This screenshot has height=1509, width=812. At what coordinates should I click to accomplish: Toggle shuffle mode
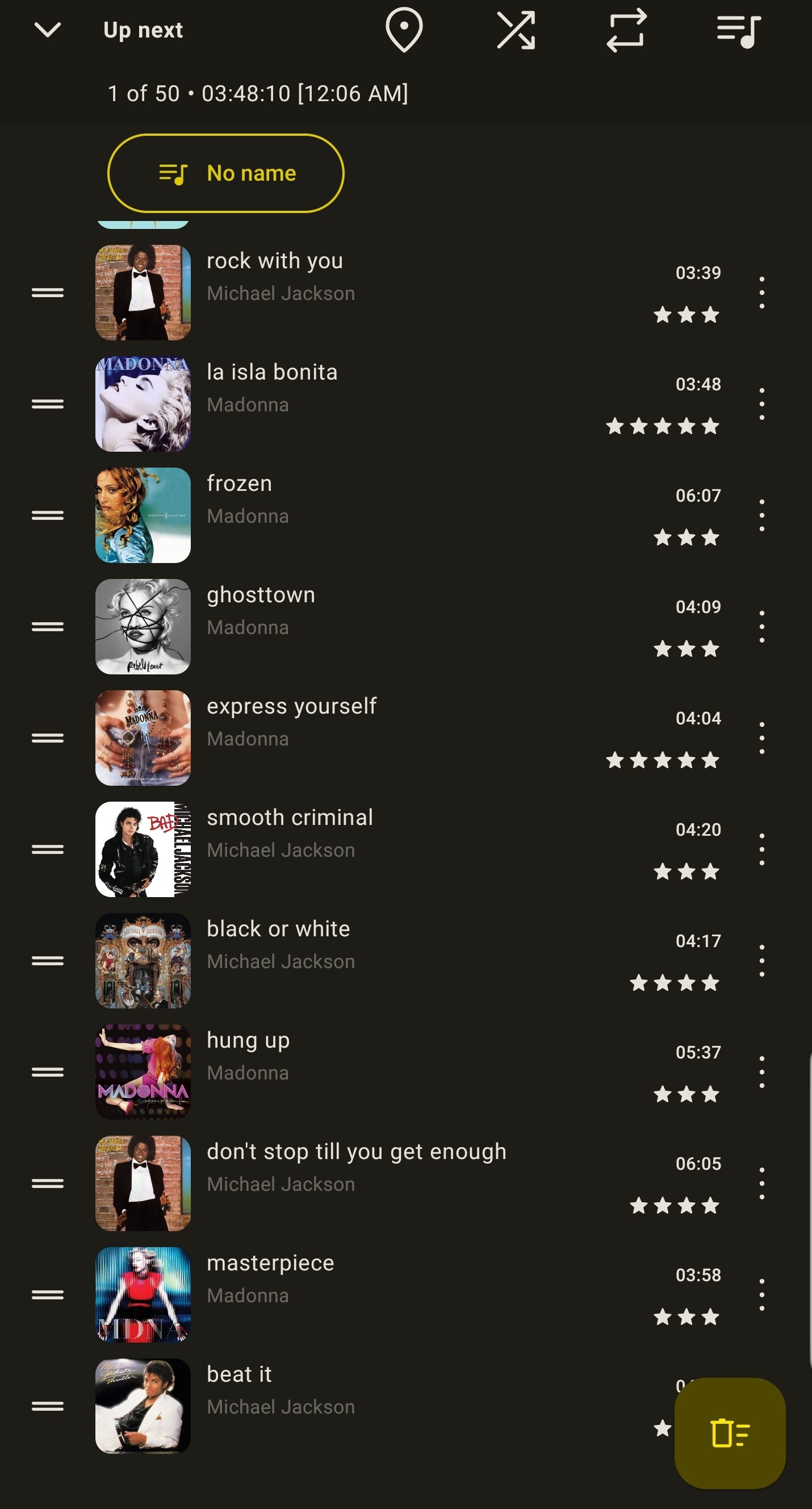[x=516, y=30]
